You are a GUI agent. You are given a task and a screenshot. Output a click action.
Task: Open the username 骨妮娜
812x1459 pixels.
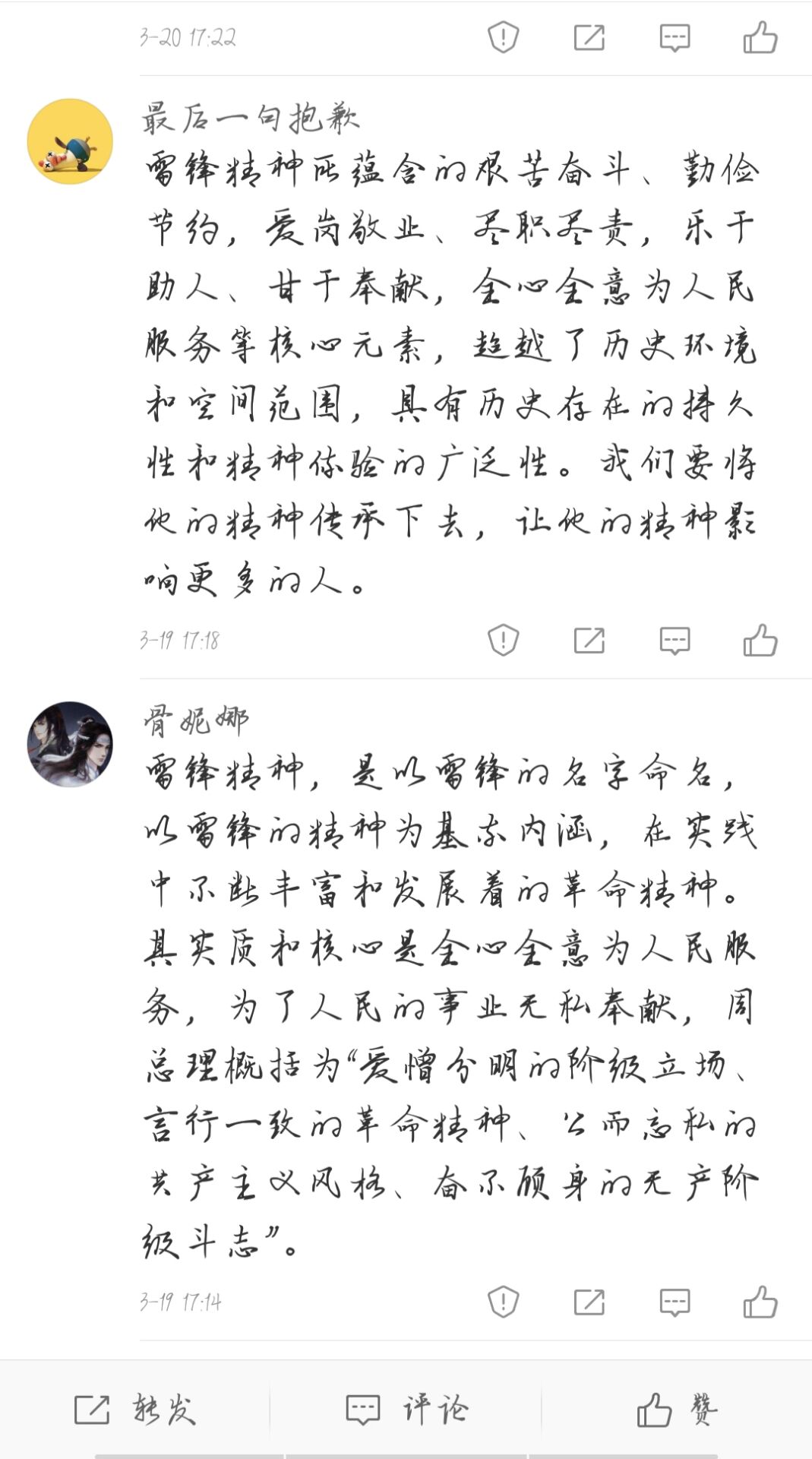click(x=196, y=720)
